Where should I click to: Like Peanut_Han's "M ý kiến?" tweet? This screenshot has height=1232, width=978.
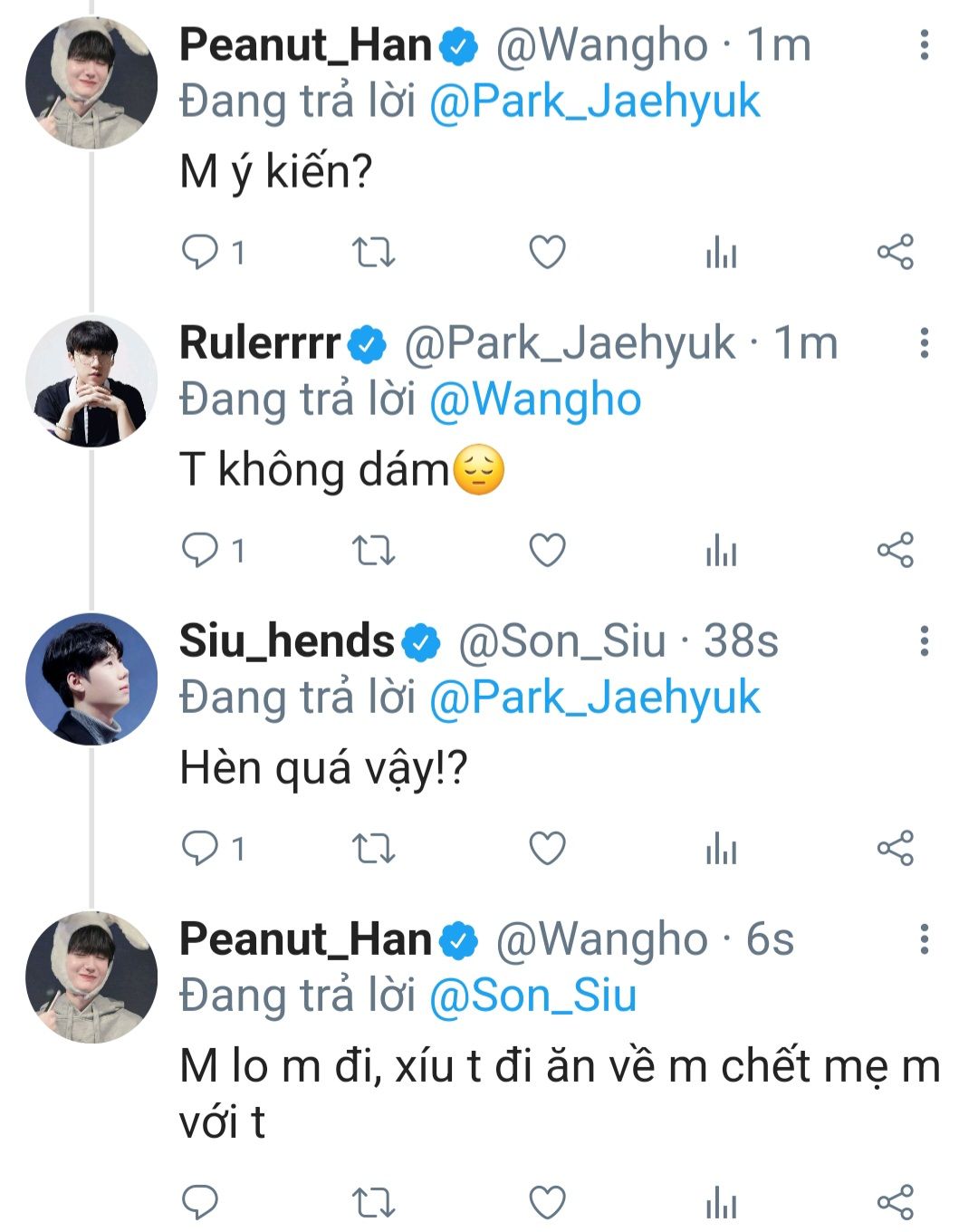click(547, 252)
